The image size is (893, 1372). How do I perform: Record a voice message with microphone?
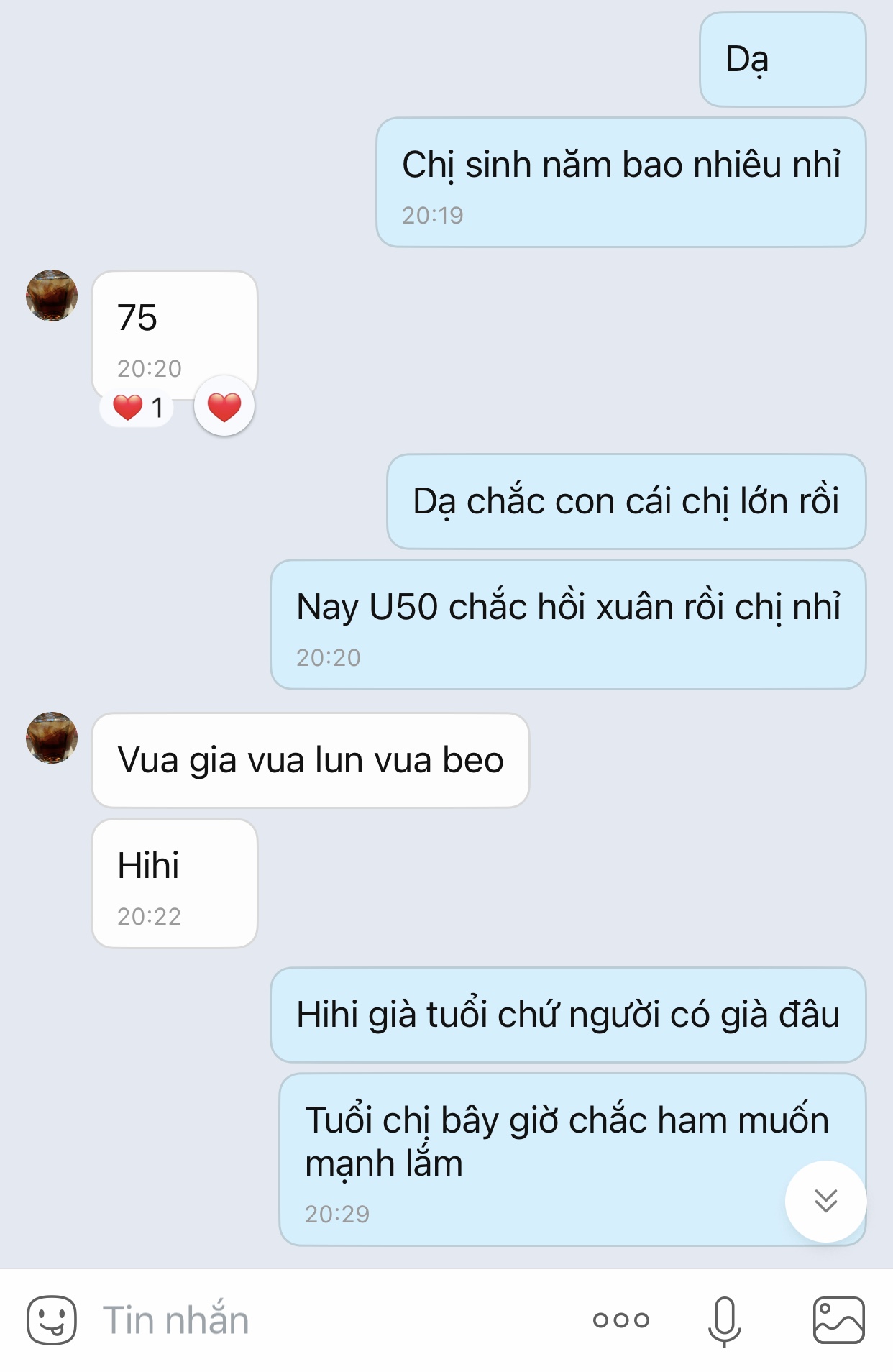click(x=724, y=1320)
